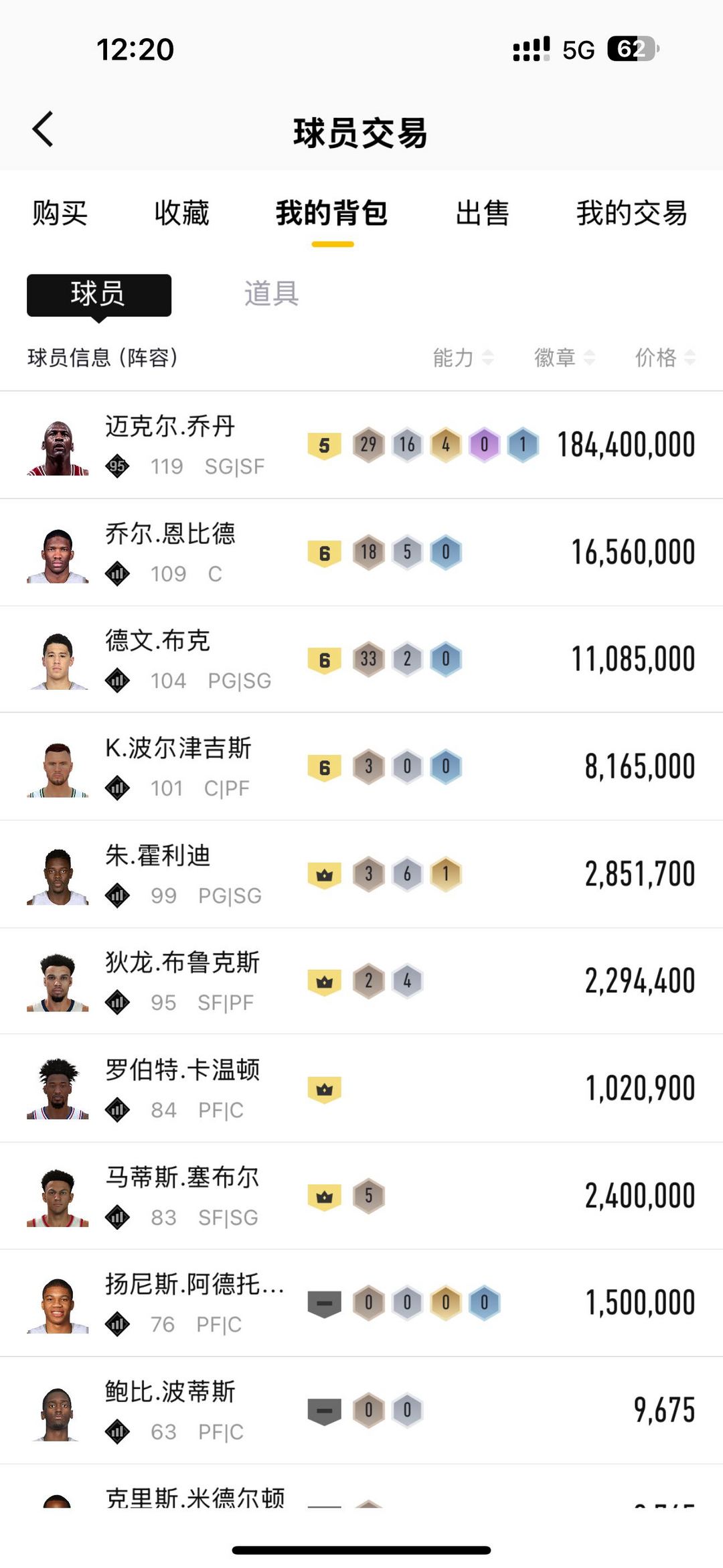The width and height of the screenshot is (723, 1568).
Task: Switch to the 我的交易 tab
Action: tap(632, 213)
